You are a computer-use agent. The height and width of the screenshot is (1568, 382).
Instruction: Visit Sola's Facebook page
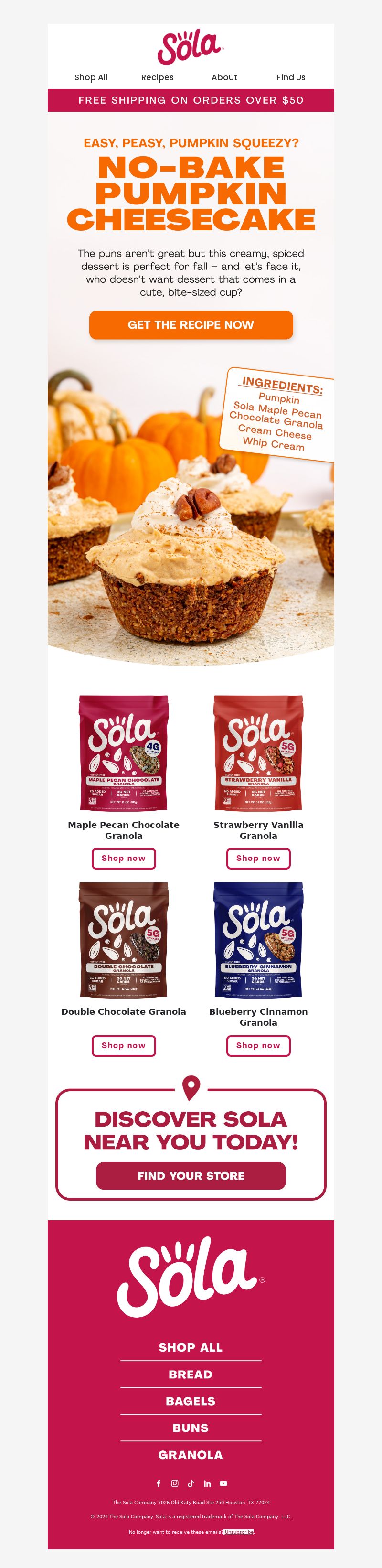(x=159, y=1483)
